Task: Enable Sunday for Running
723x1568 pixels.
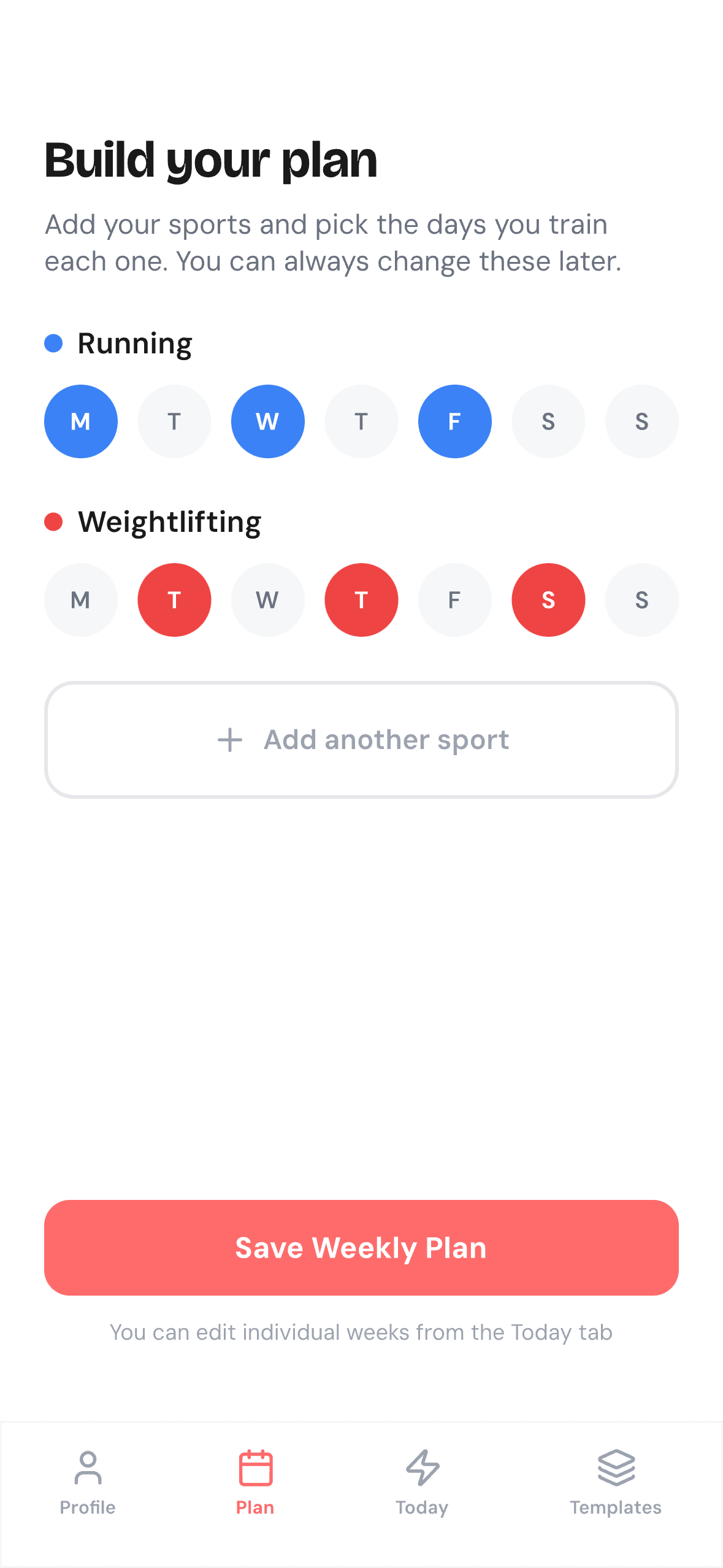Action: [641, 421]
